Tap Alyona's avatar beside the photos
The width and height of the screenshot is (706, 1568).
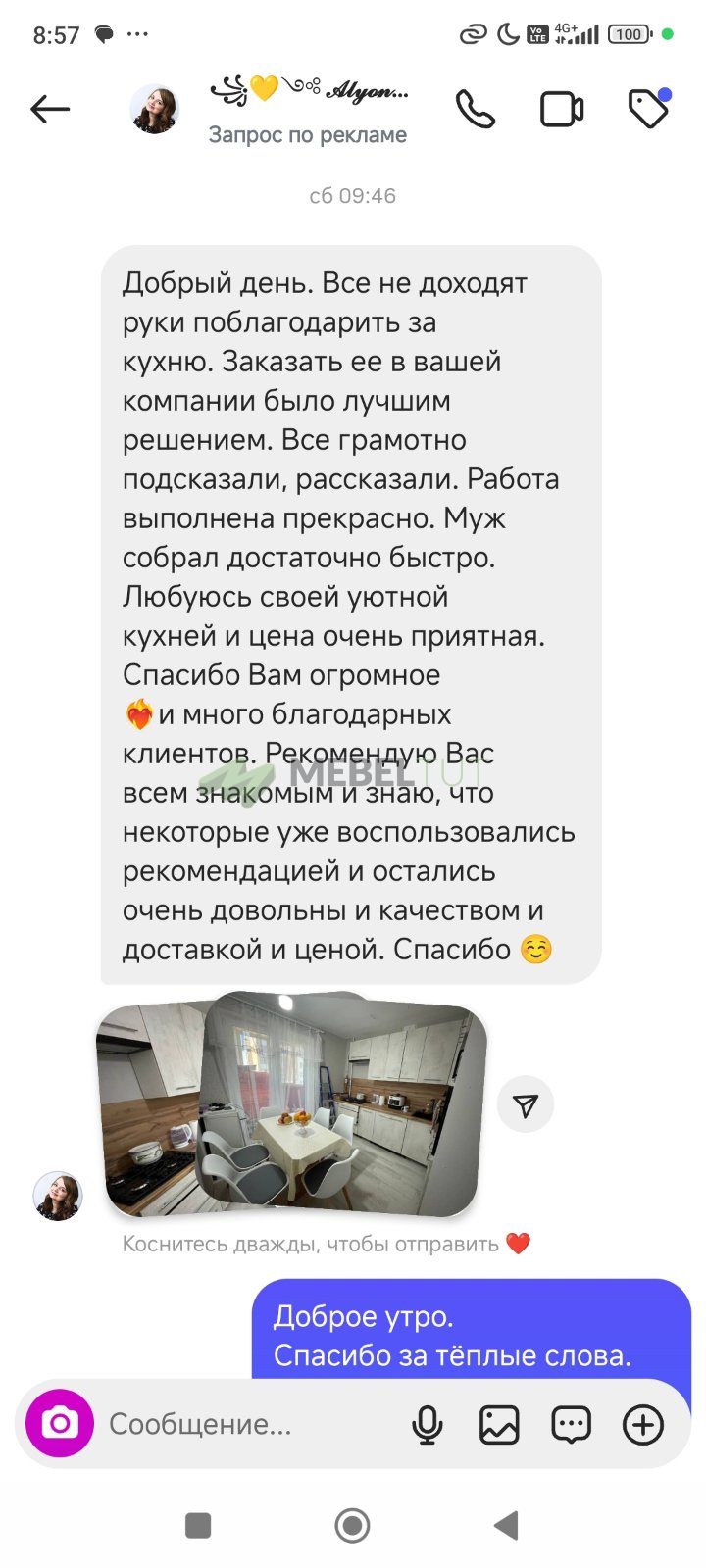58,1196
